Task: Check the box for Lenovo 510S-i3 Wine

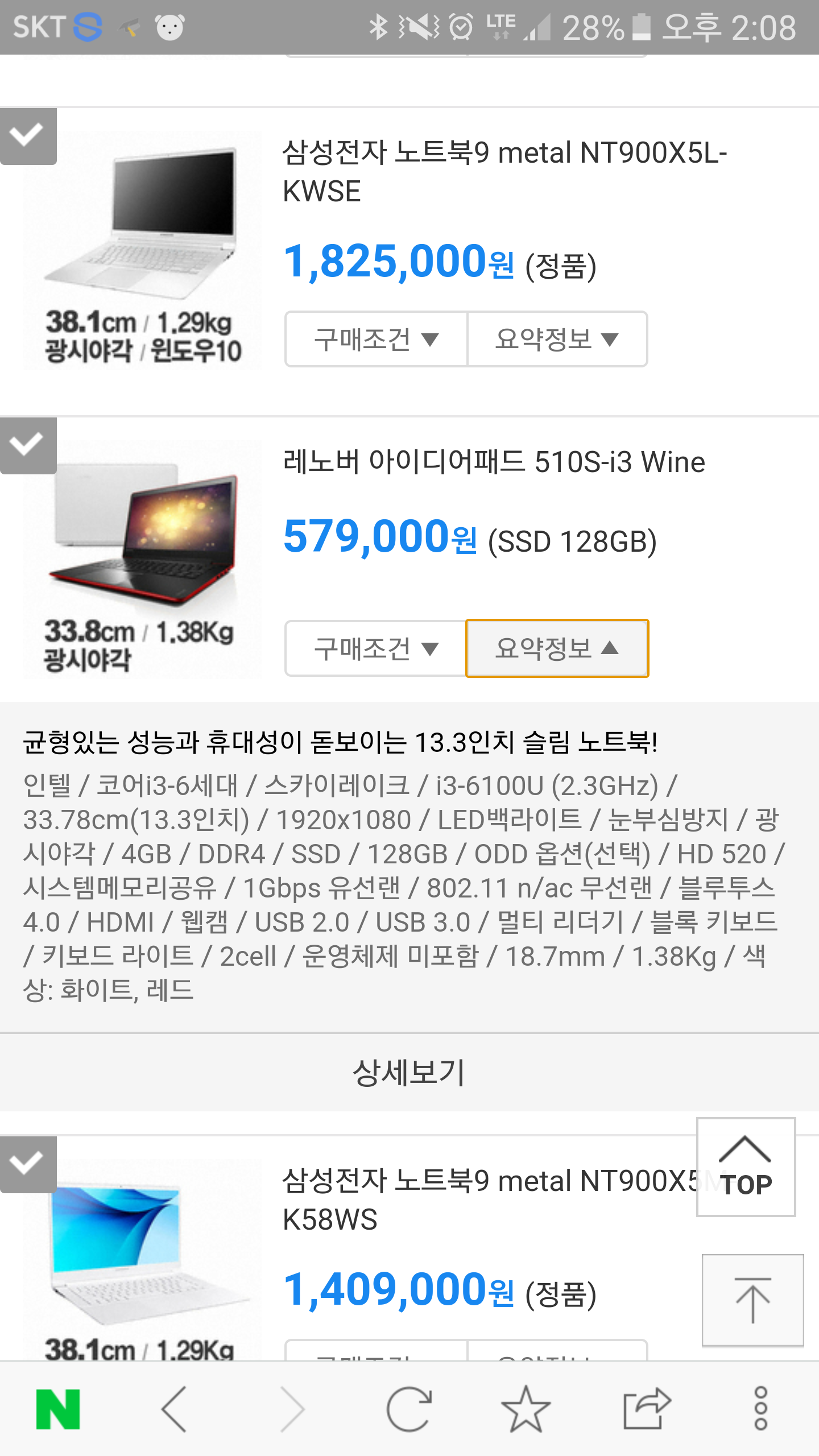Action: pyautogui.click(x=27, y=445)
